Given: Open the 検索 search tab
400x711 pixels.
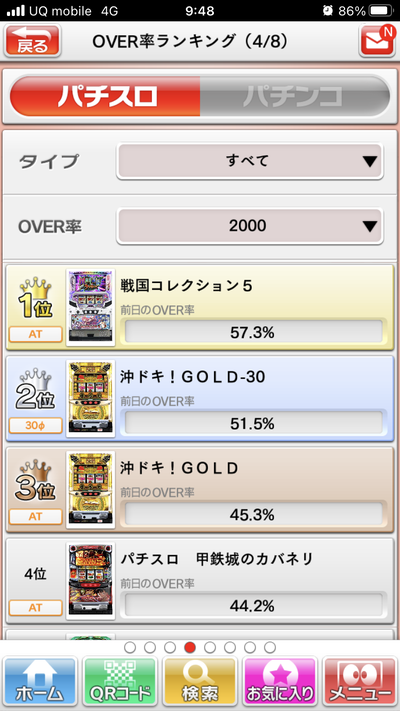Looking at the screenshot, I should [x=200, y=681].
